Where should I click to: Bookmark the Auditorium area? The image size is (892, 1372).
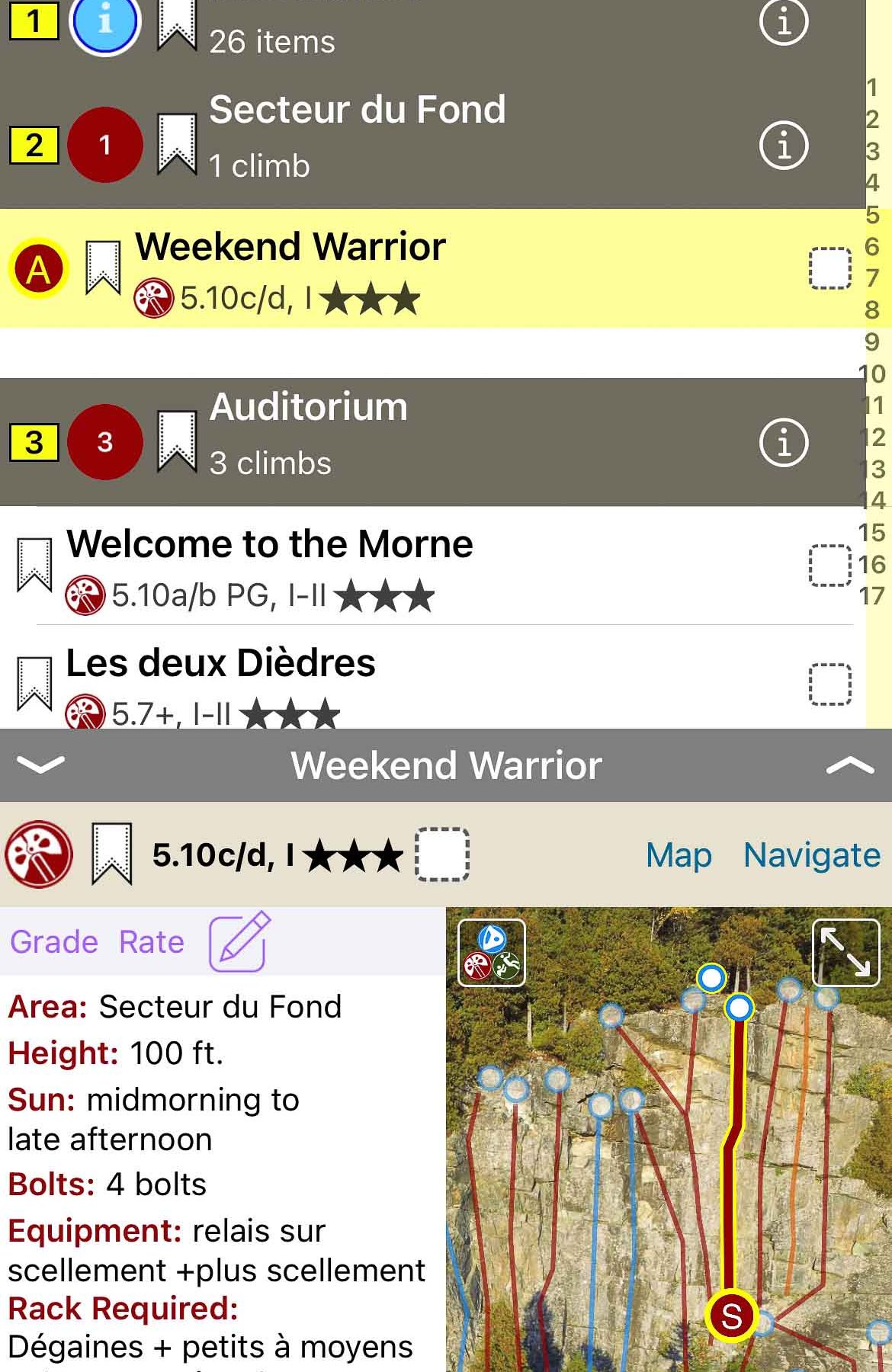click(x=177, y=441)
